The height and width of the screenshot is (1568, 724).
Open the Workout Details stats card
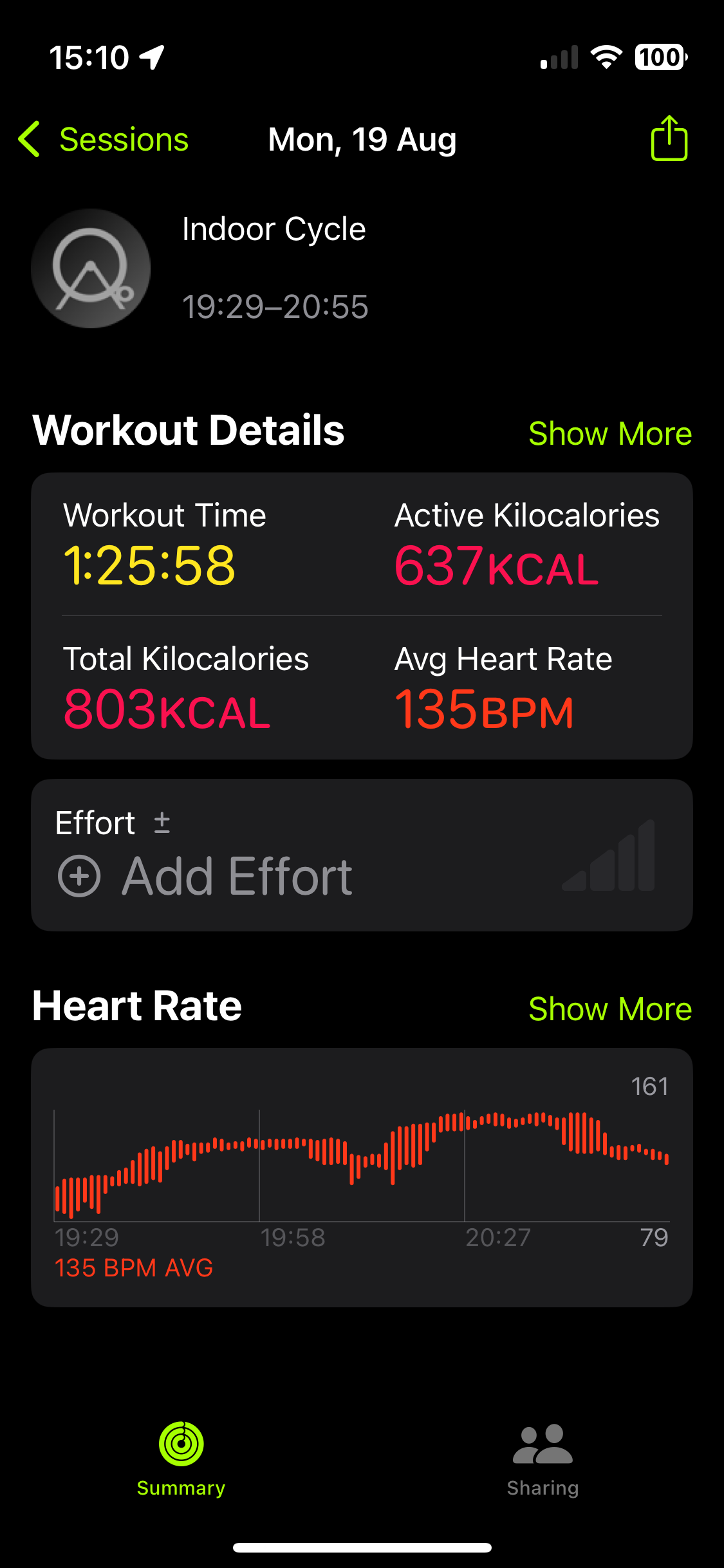click(362, 616)
